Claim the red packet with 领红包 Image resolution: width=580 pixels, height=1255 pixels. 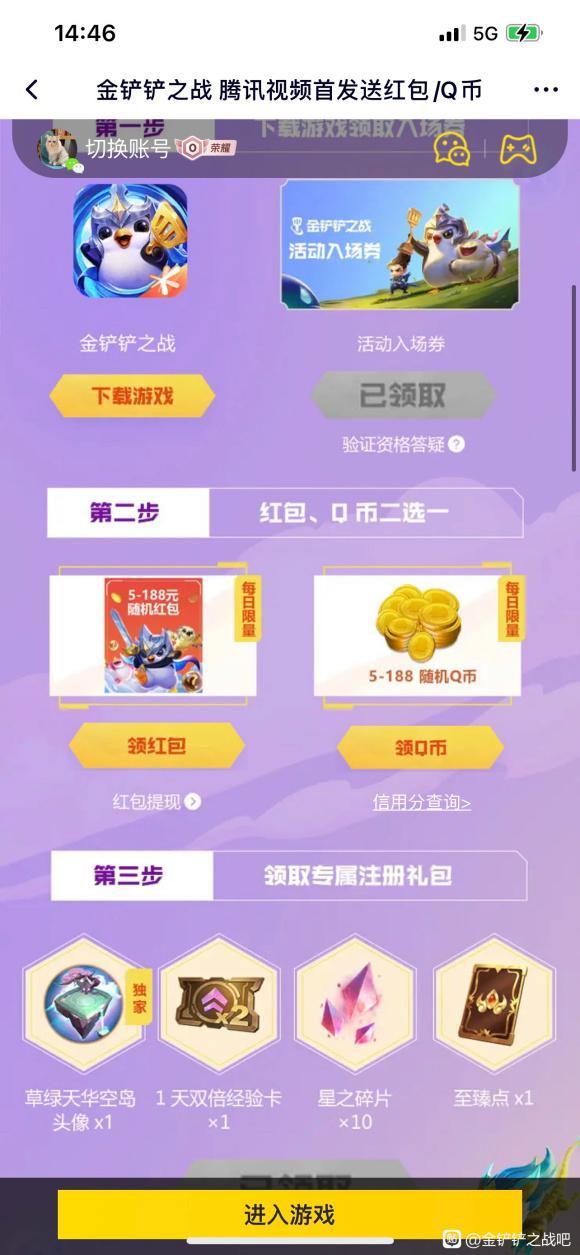tap(156, 746)
